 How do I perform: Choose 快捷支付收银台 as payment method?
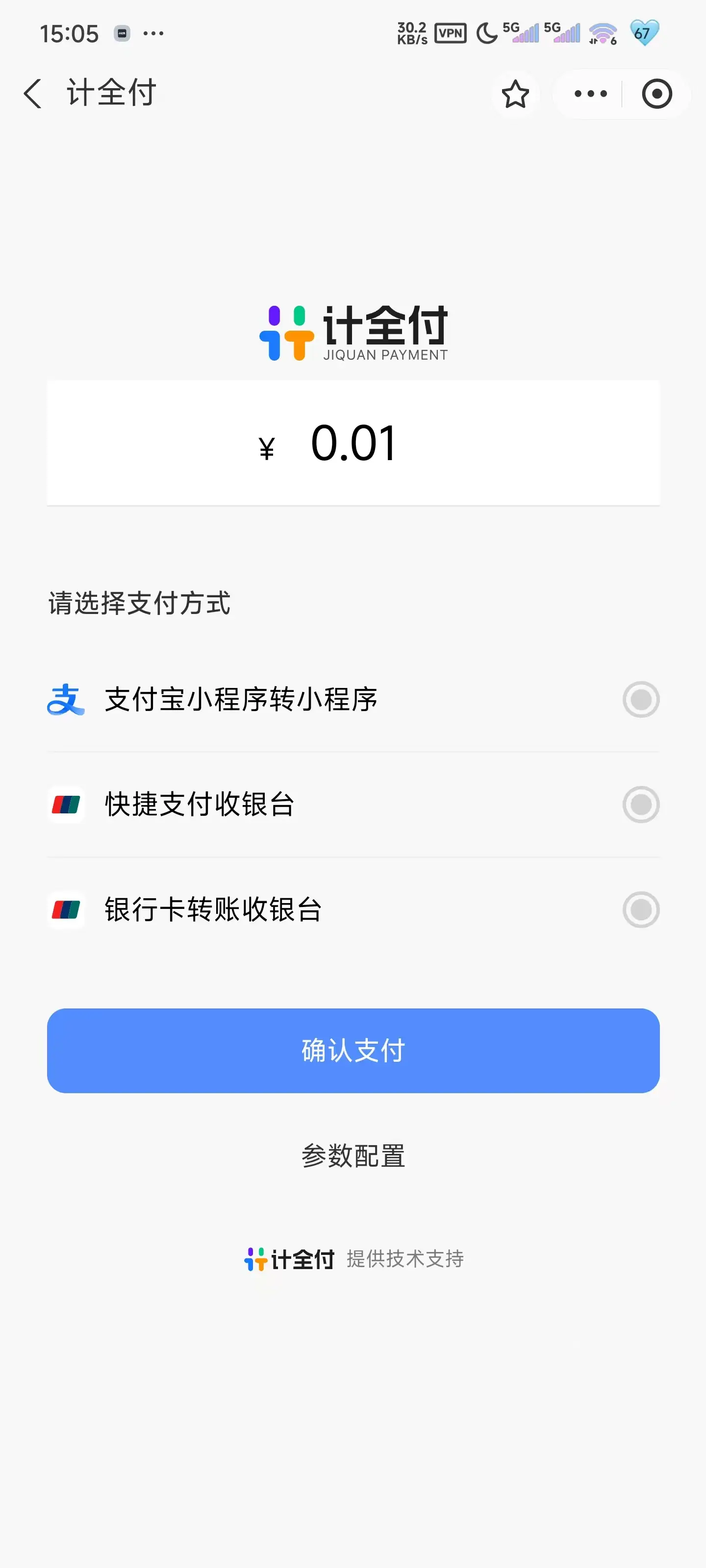point(640,805)
